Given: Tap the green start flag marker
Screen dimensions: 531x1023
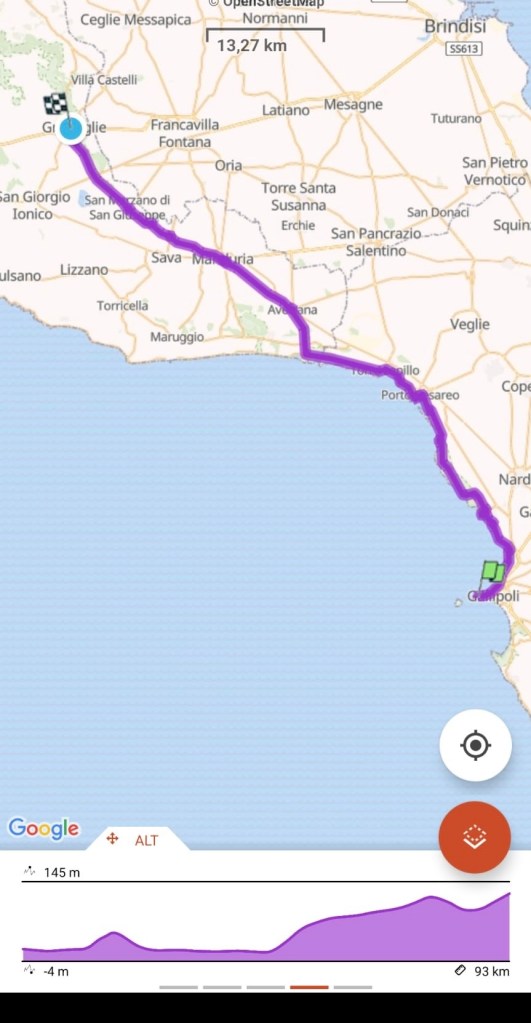Looking at the screenshot, I should coord(493,572).
